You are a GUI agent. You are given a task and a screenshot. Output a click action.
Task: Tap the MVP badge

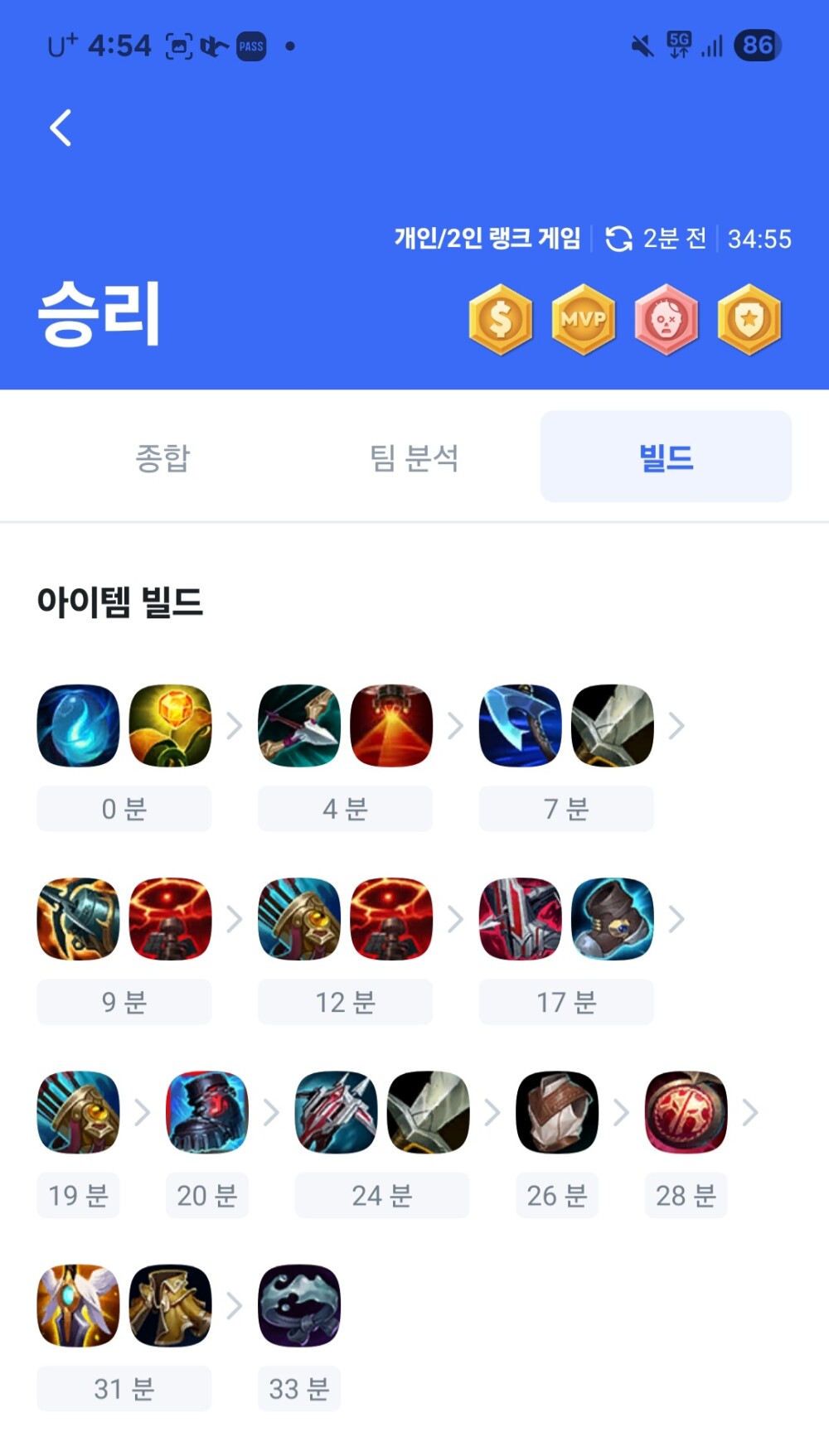tap(584, 320)
